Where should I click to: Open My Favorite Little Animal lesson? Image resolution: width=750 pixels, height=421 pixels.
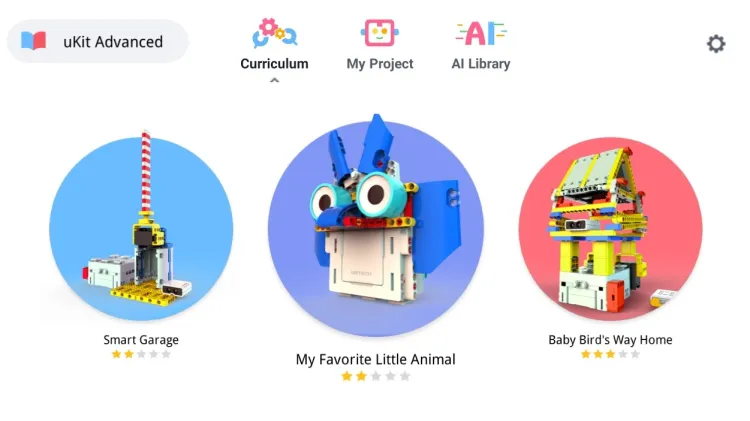375,230
